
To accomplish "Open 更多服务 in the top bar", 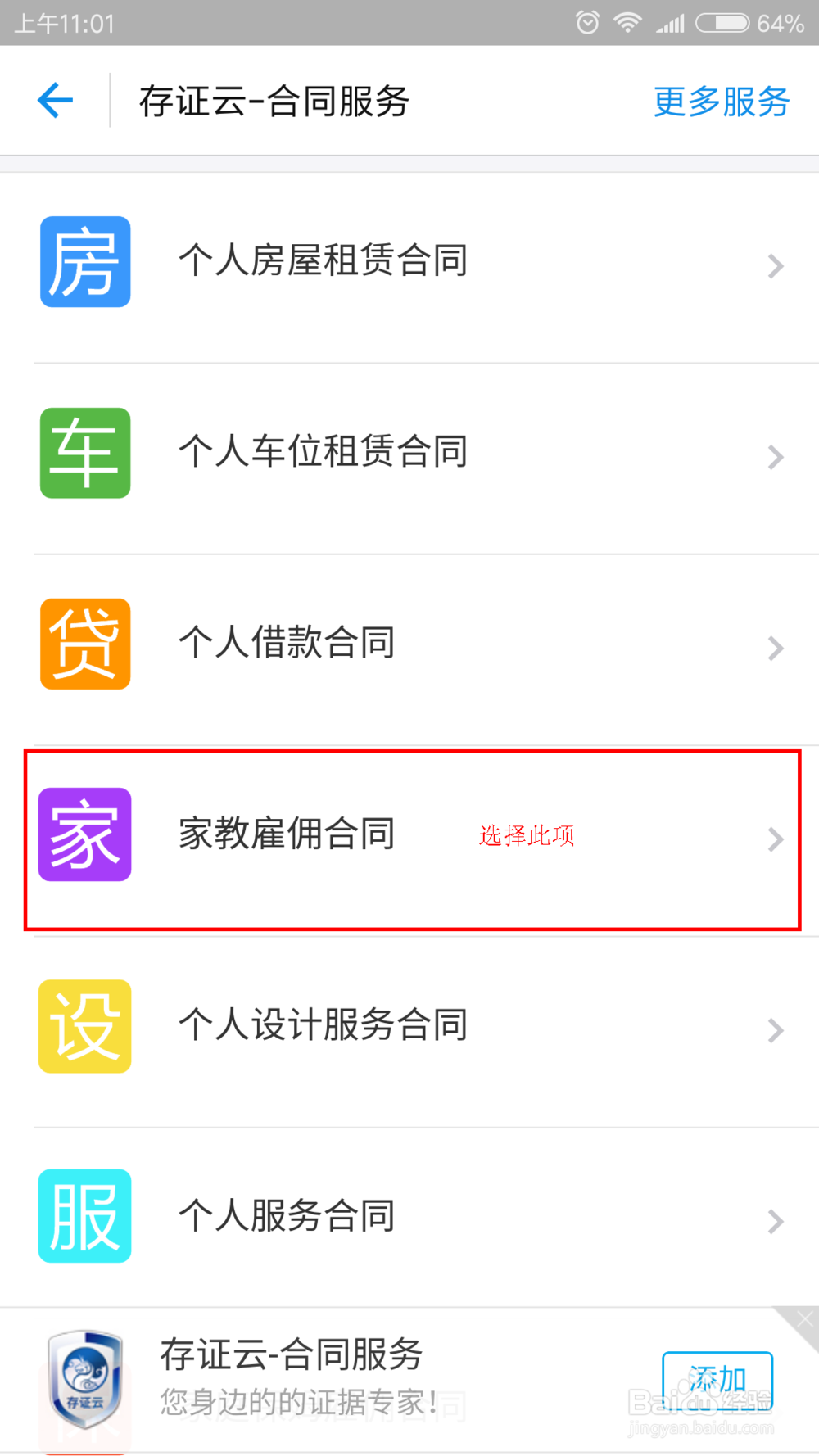I will [720, 101].
